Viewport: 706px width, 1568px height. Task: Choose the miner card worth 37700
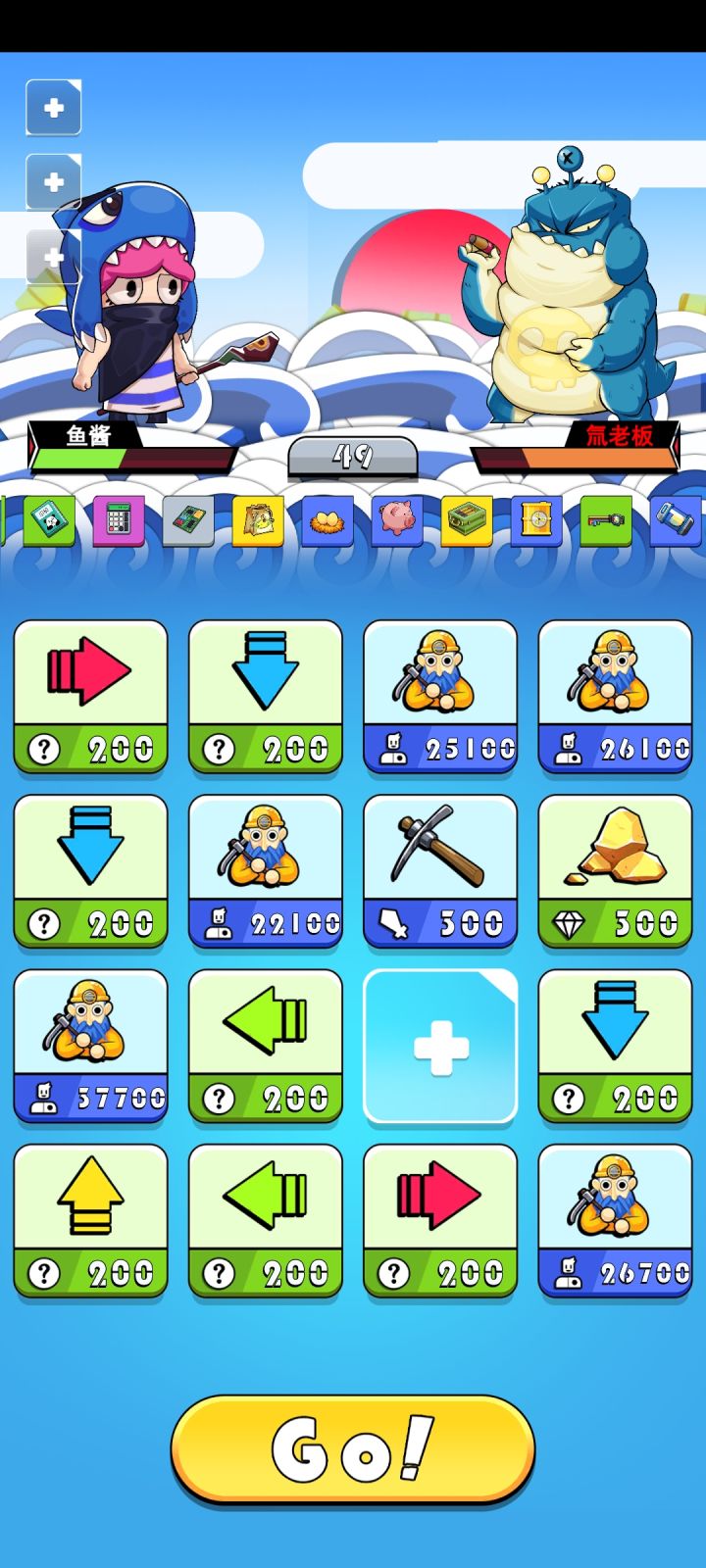90,1045
